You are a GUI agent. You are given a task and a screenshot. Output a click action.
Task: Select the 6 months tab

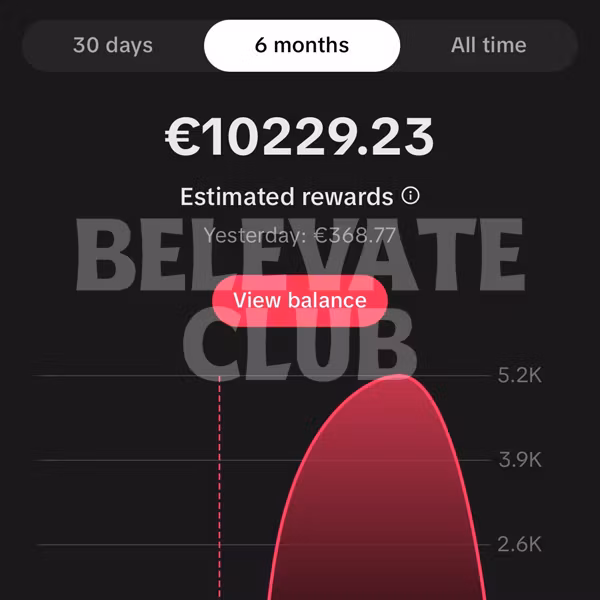tap(302, 46)
